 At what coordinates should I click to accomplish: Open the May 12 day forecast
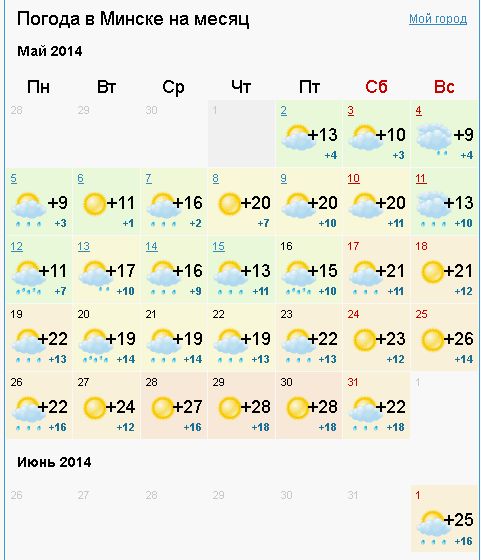click(17, 246)
